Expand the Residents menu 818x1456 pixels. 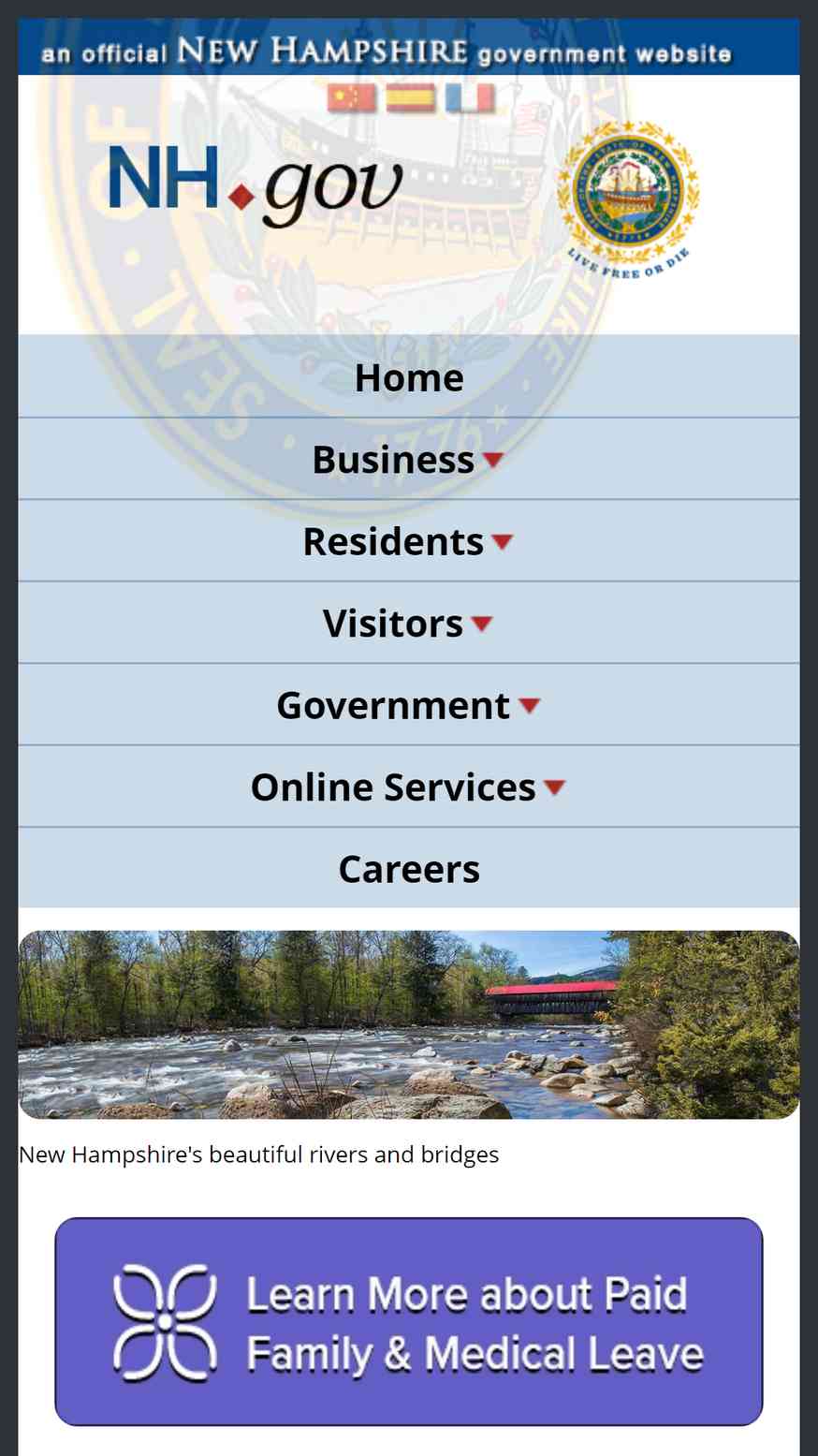click(409, 541)
